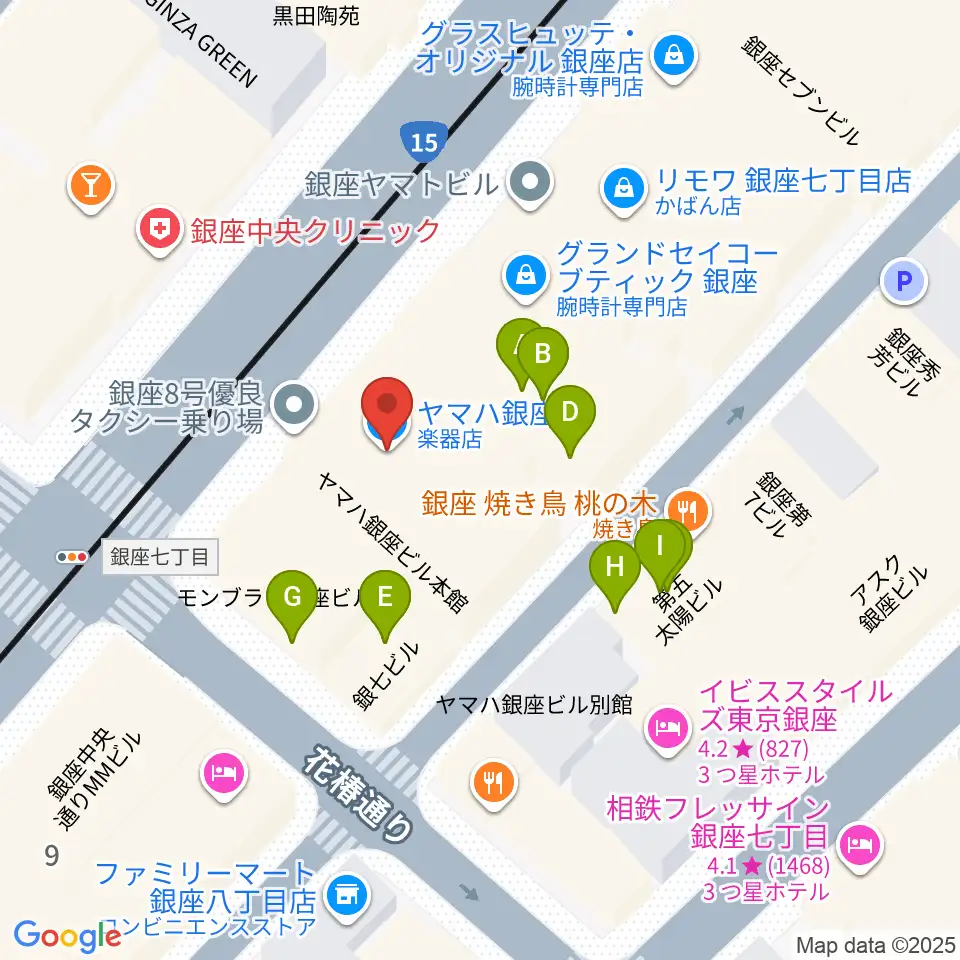
Task: Open the グラスヒュッテ・オリジナル 銀座店 shop pin
Action: [x=674, y=56]
